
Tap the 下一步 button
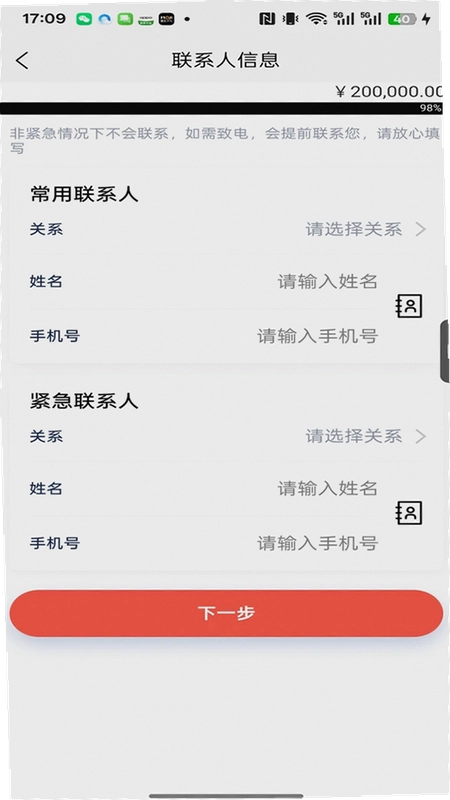(226, 613)
